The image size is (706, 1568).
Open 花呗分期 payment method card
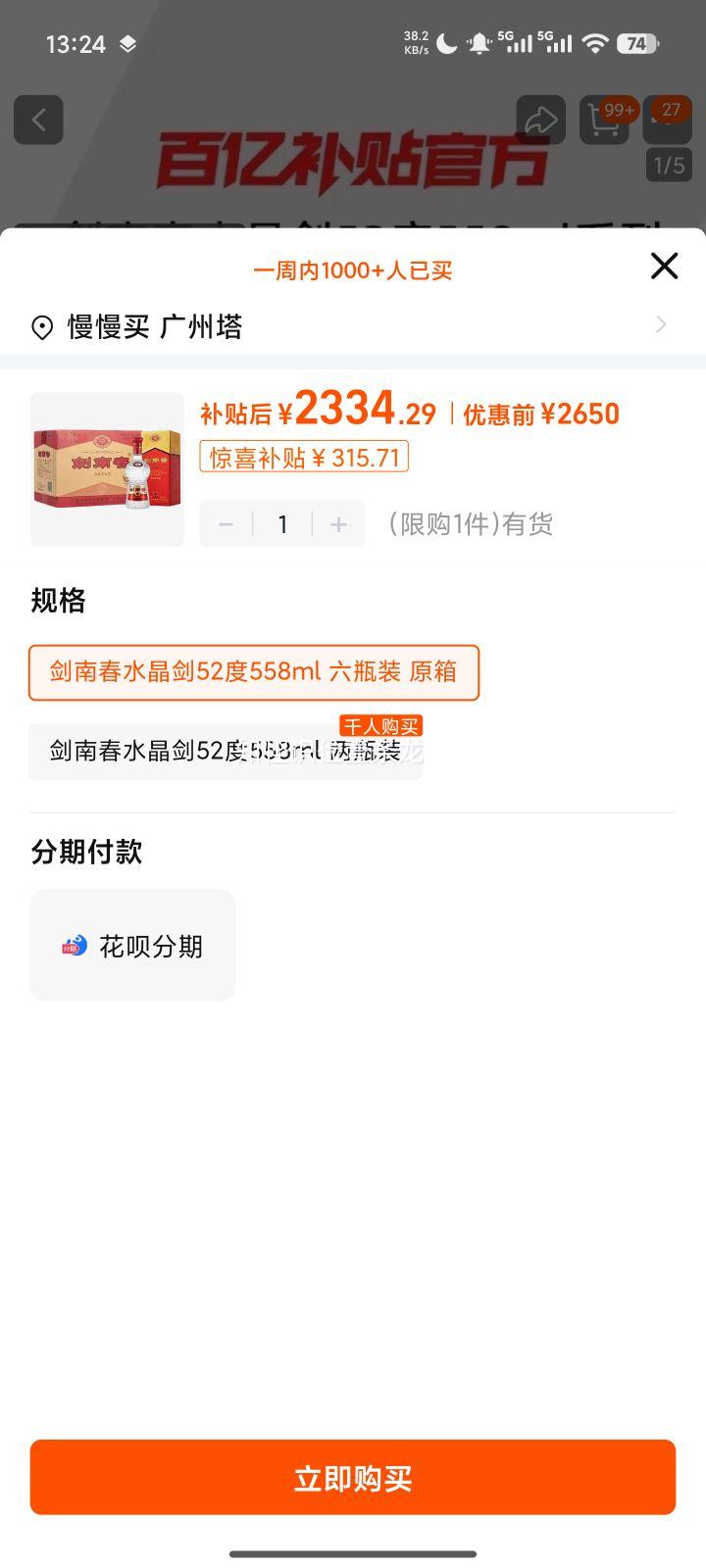click(x=132, y=946)
